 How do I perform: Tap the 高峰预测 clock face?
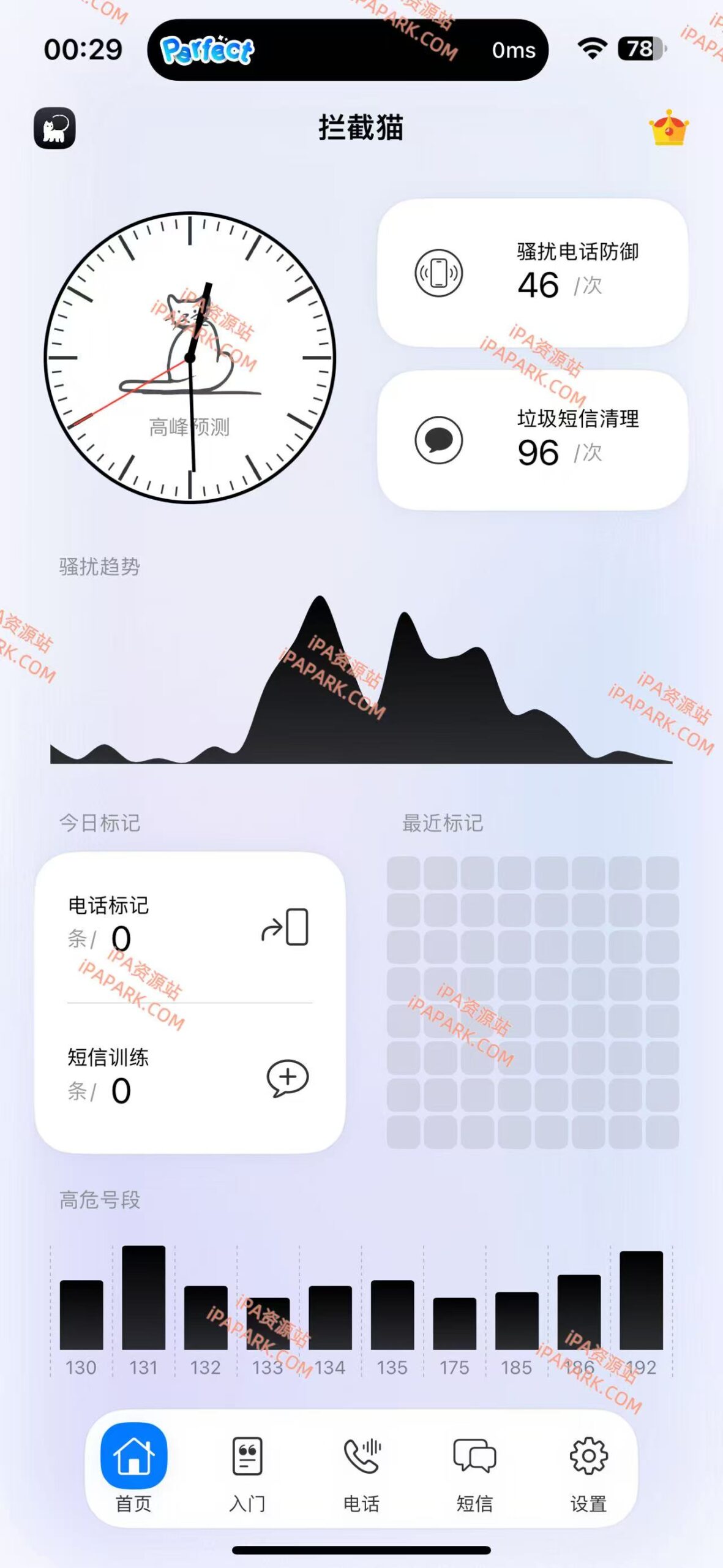tap(190, 358)
